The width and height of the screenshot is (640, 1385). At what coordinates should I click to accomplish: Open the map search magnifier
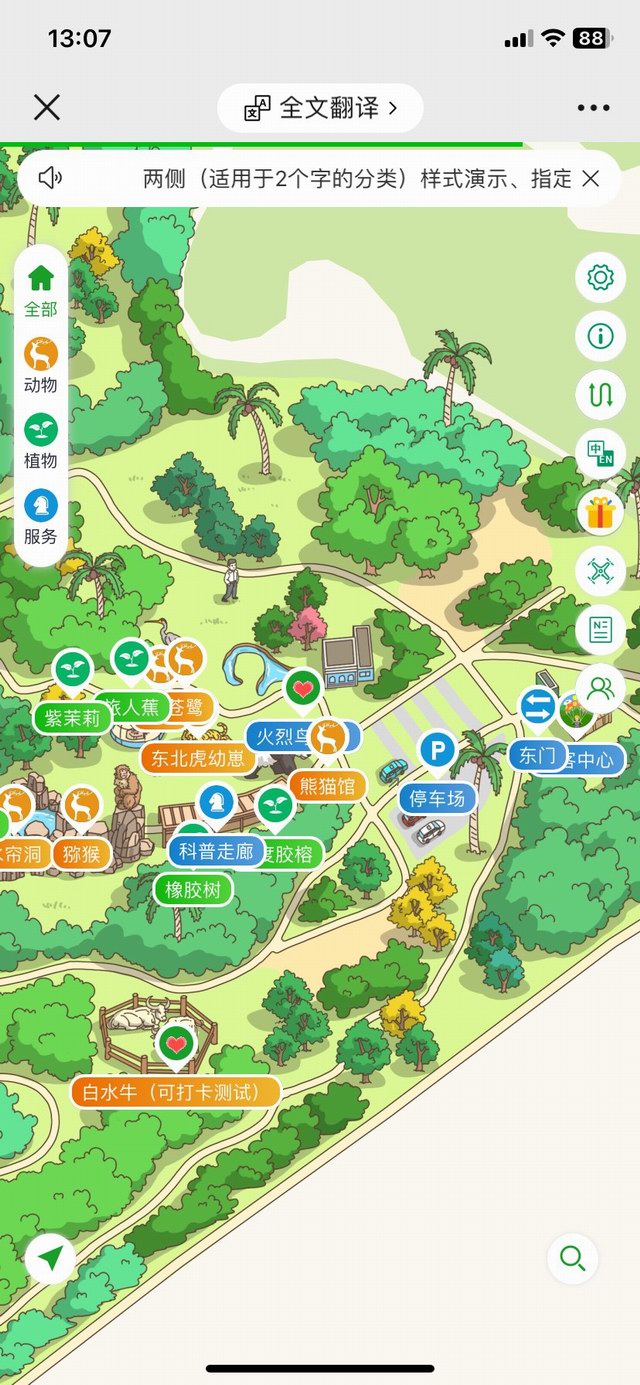(x=573, y=1257)
